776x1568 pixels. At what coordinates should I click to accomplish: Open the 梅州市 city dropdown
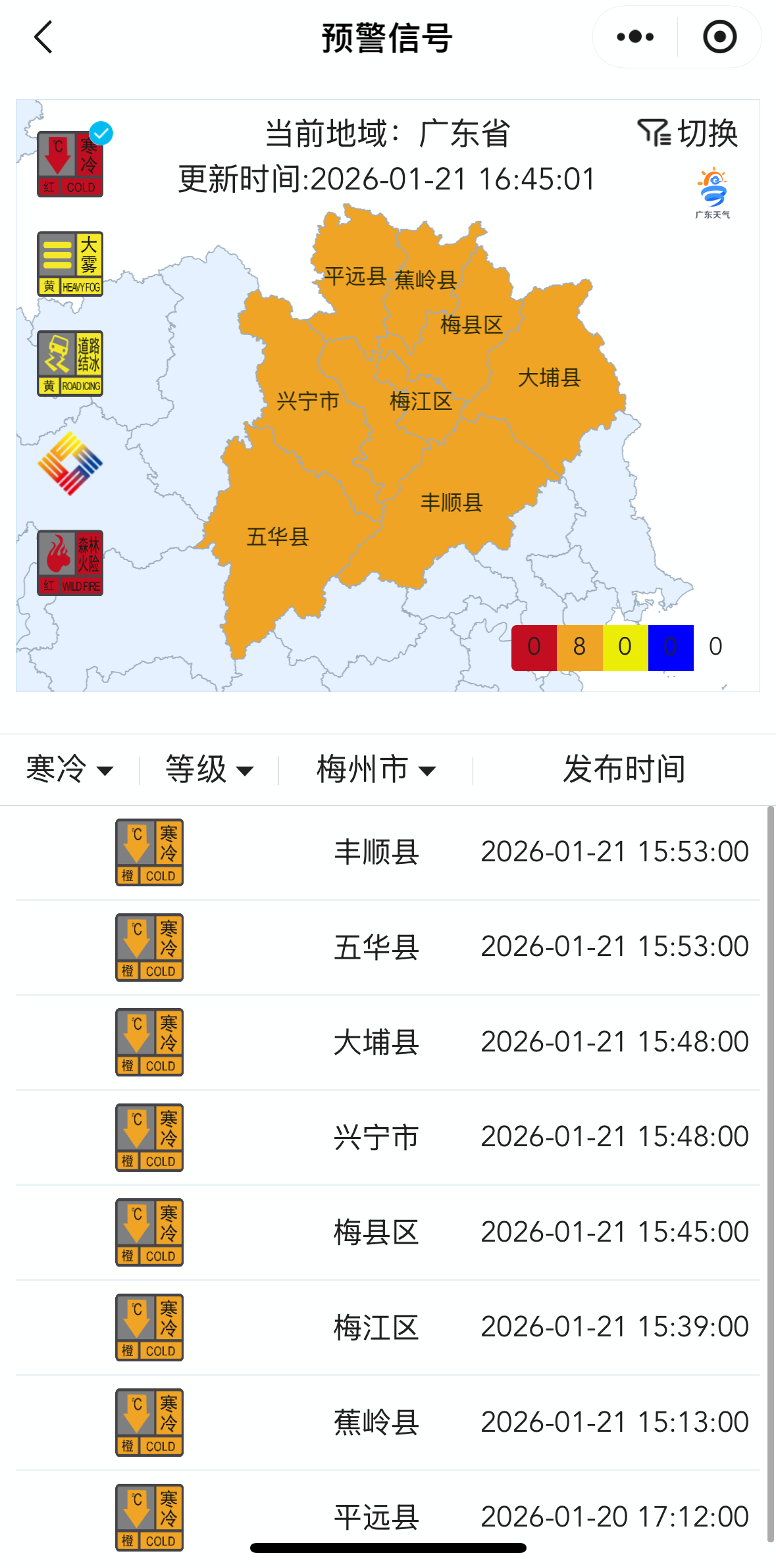pyautogui.click(x=376, y=769)
